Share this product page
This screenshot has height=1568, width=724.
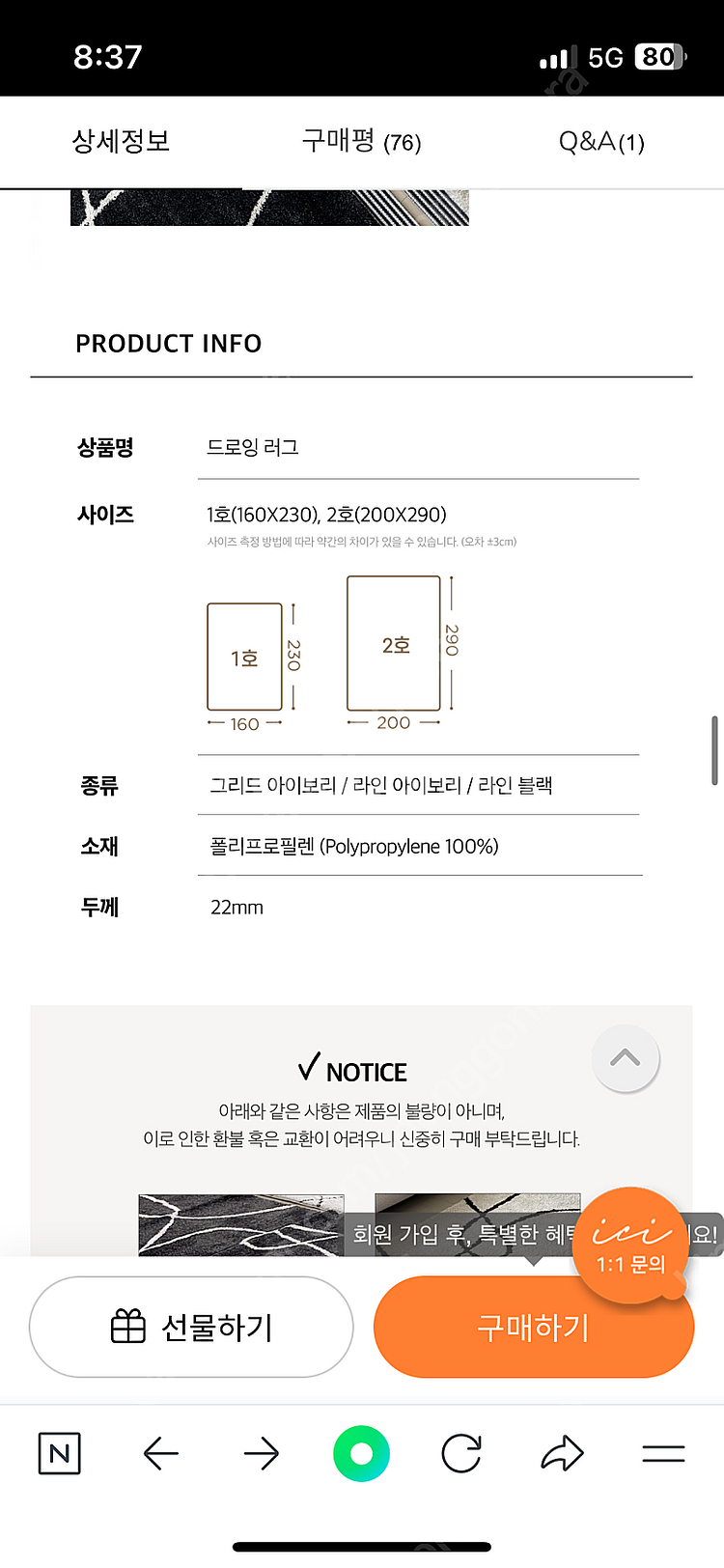pyautogui.click(x=562, y=1453)
